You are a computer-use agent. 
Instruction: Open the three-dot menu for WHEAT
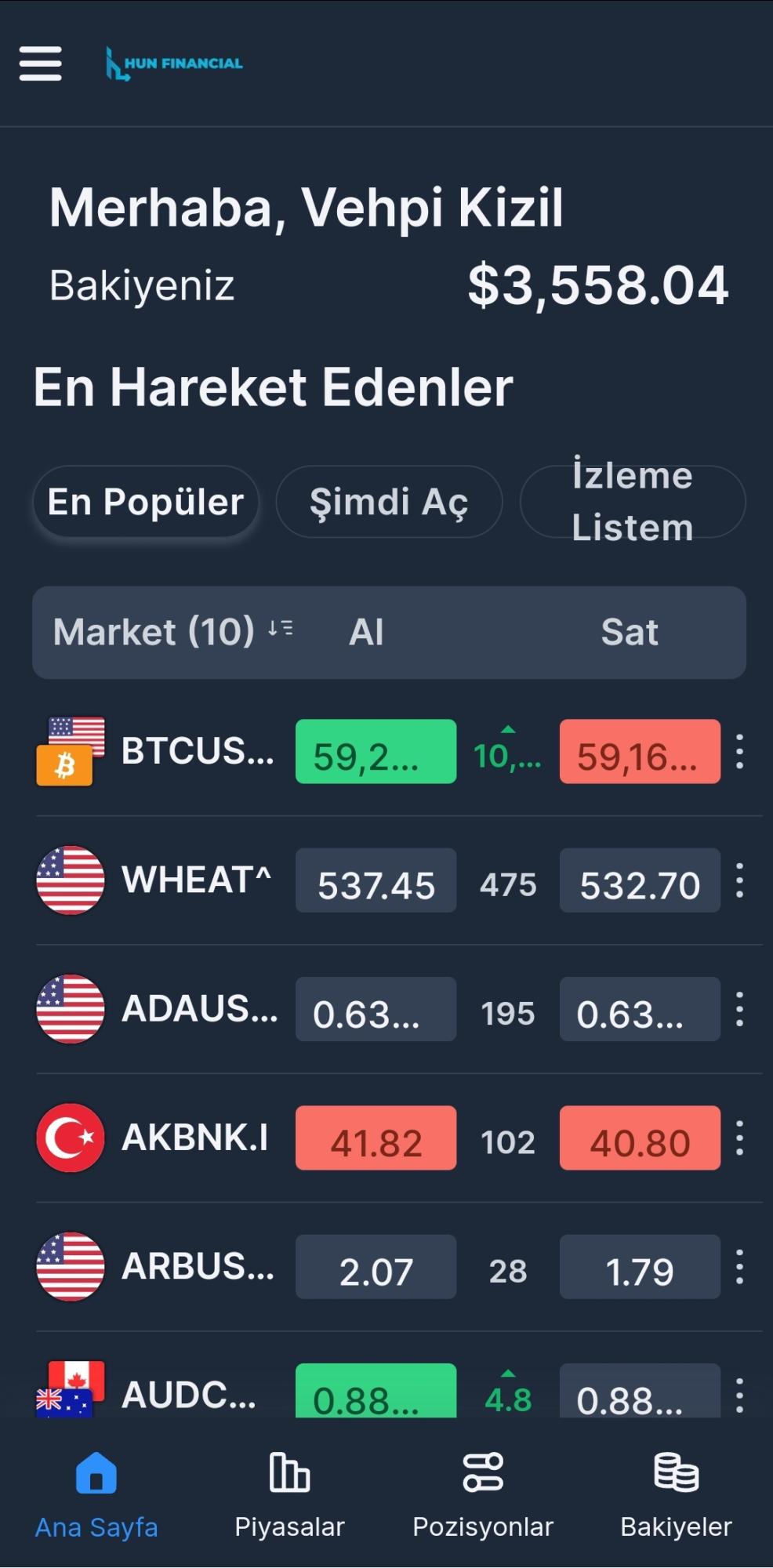pyautogui.click(x=740, y=880)
